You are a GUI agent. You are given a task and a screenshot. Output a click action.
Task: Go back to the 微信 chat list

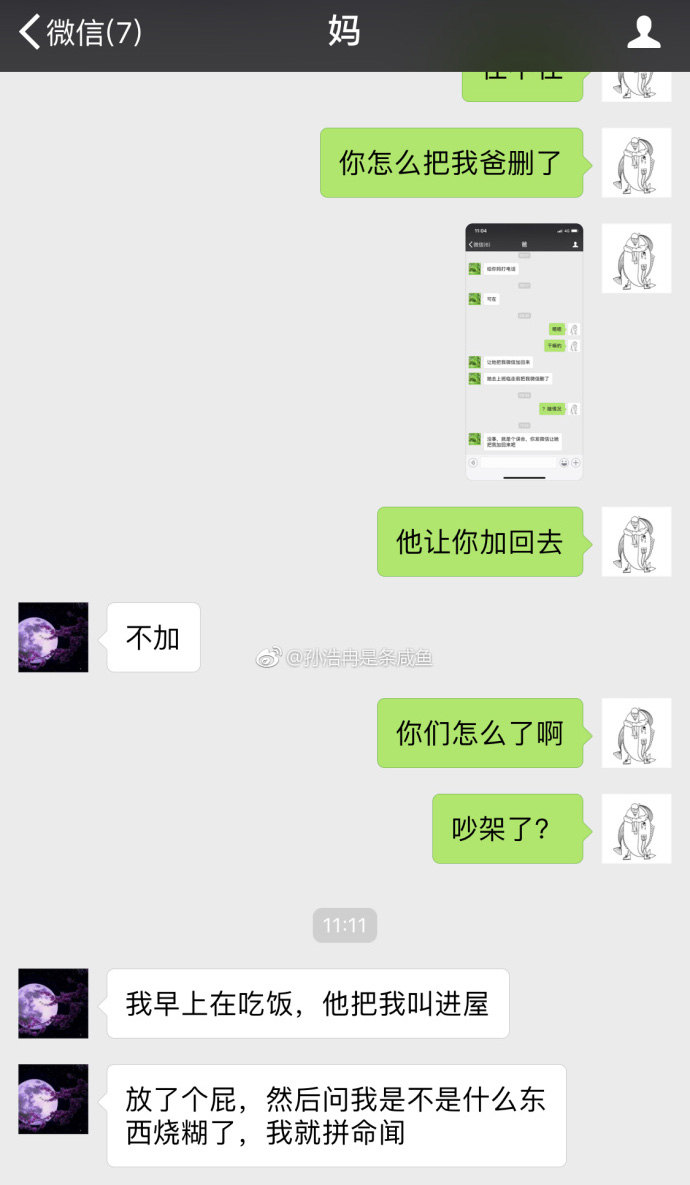(80, 33)
